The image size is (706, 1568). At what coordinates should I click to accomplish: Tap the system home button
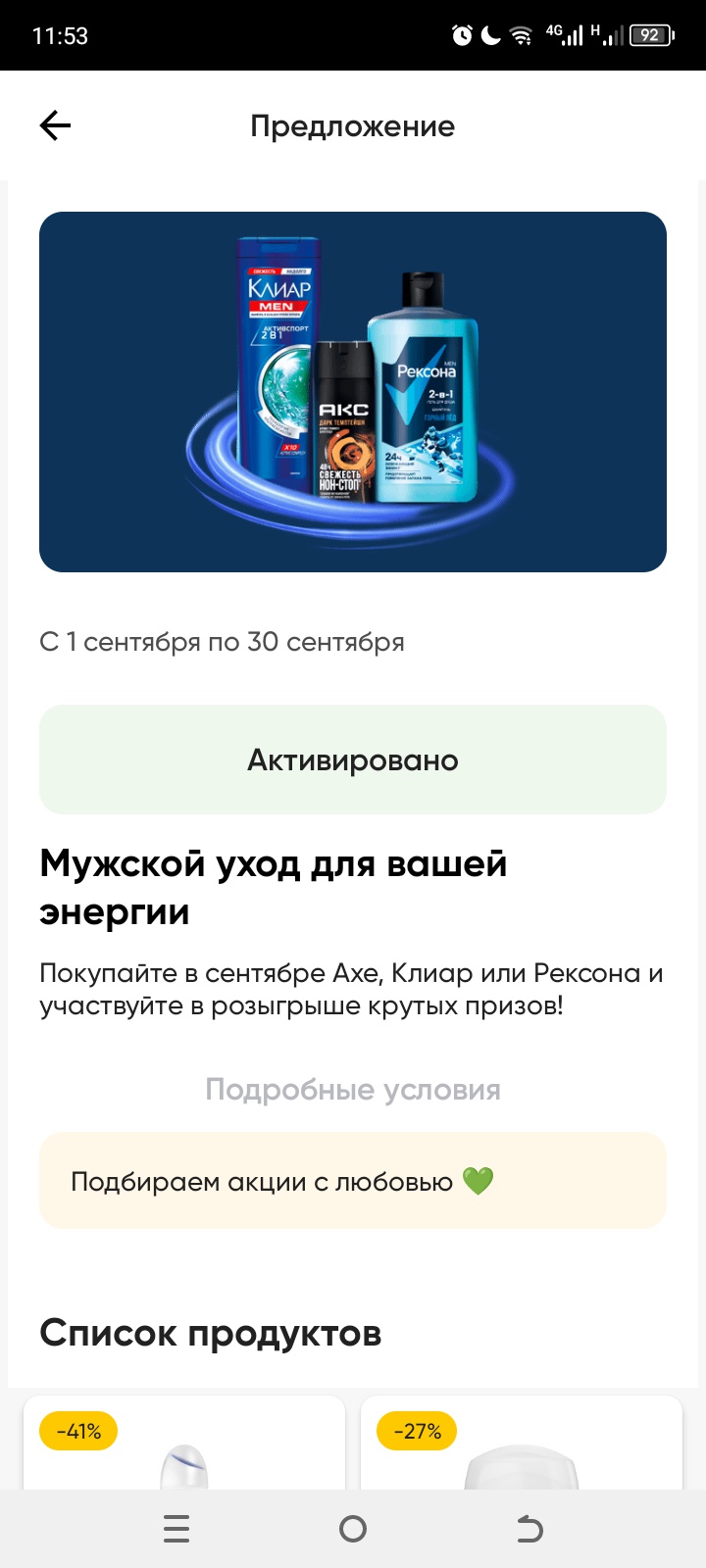(353, 1529)
